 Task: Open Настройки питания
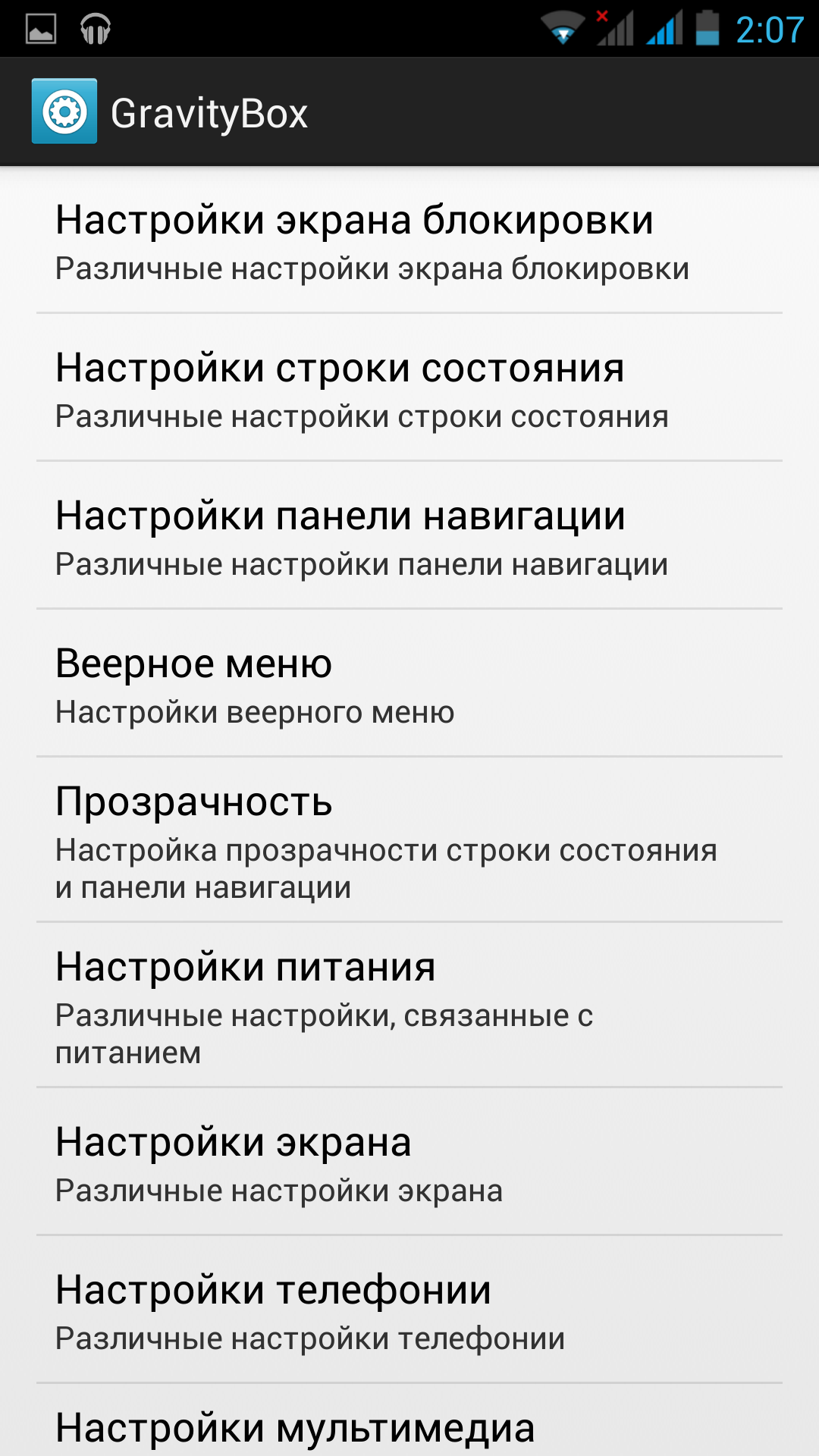pos(409,1005)
